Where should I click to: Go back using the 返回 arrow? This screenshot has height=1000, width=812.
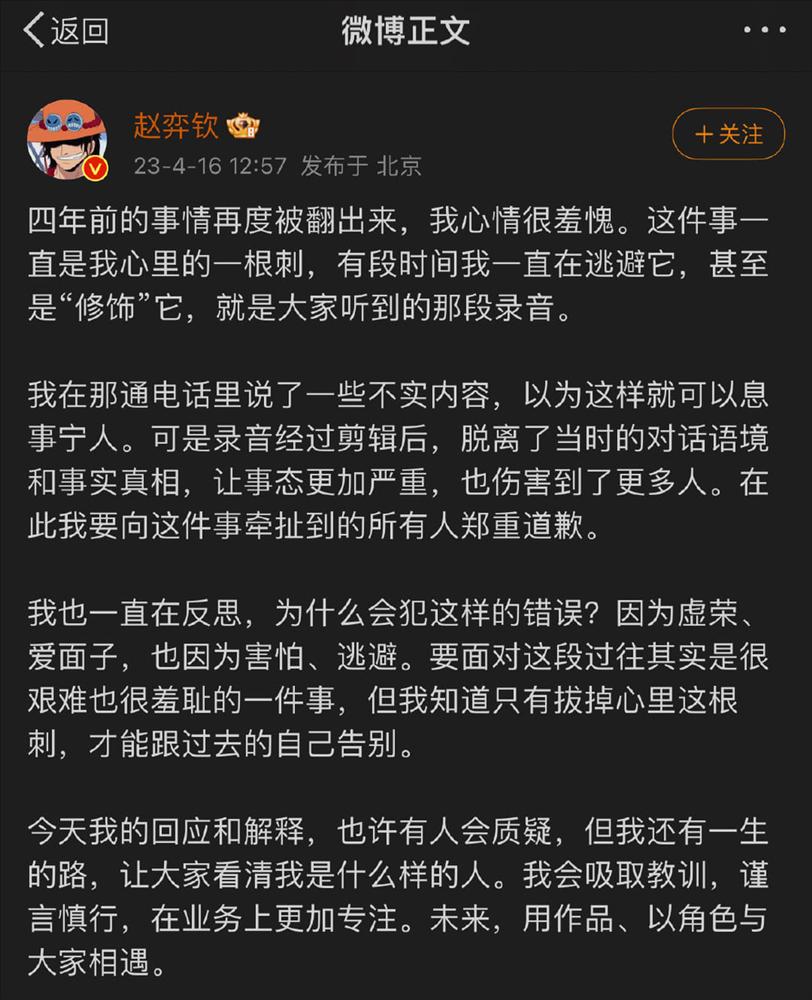64,32
